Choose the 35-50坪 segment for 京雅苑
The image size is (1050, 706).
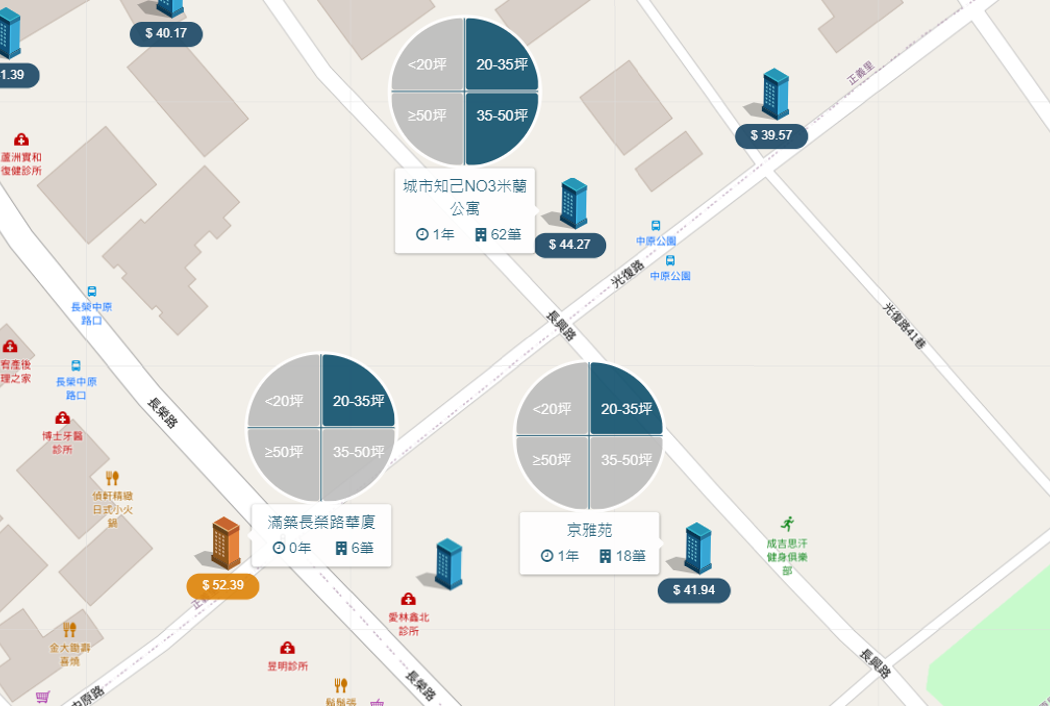[626, 460]
